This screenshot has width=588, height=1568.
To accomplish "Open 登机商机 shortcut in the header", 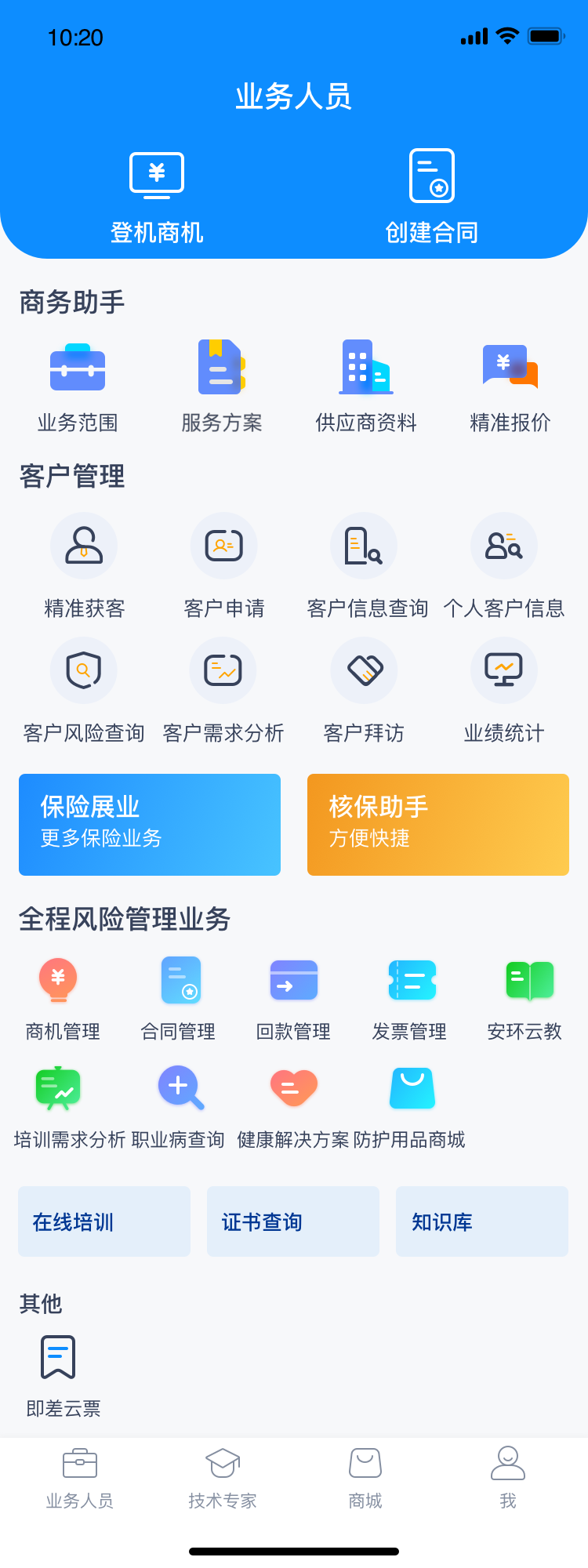I will [157, 196].
